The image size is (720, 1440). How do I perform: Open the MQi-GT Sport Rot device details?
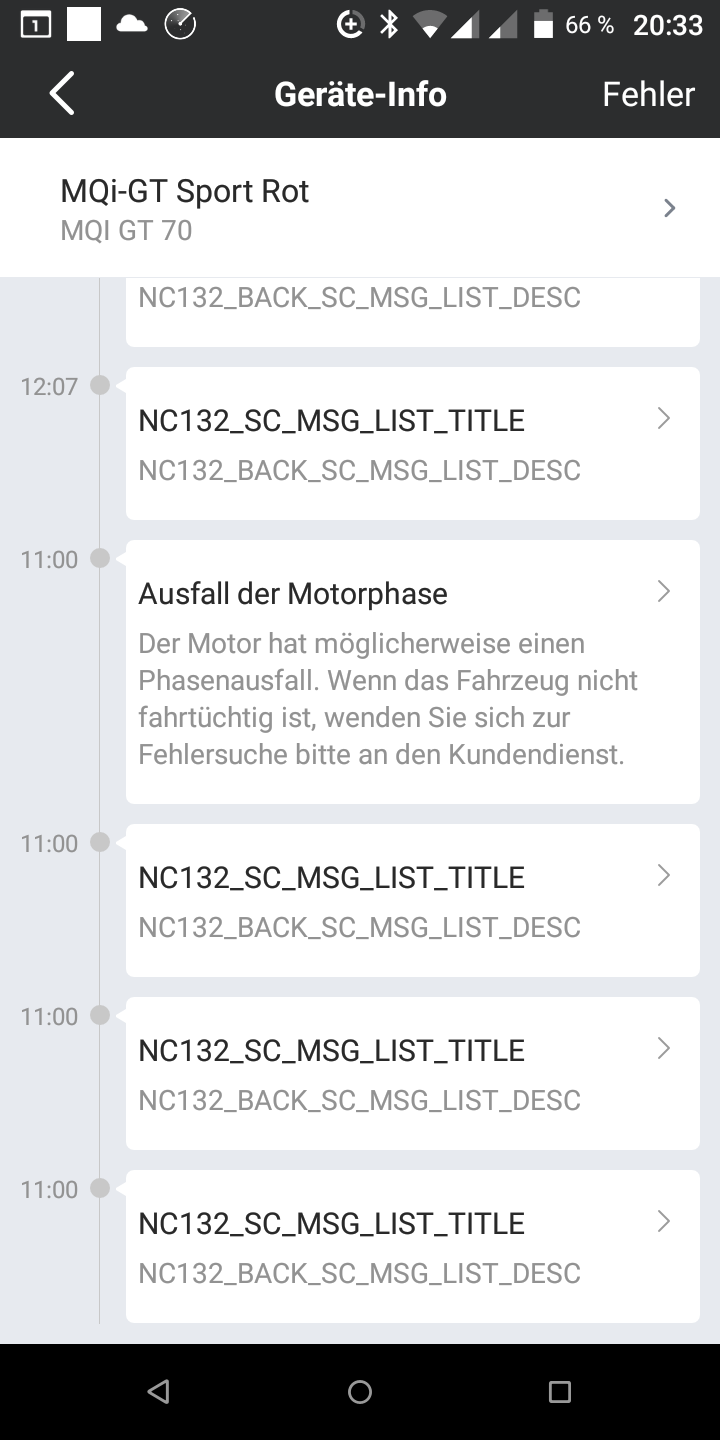point(360,209)
